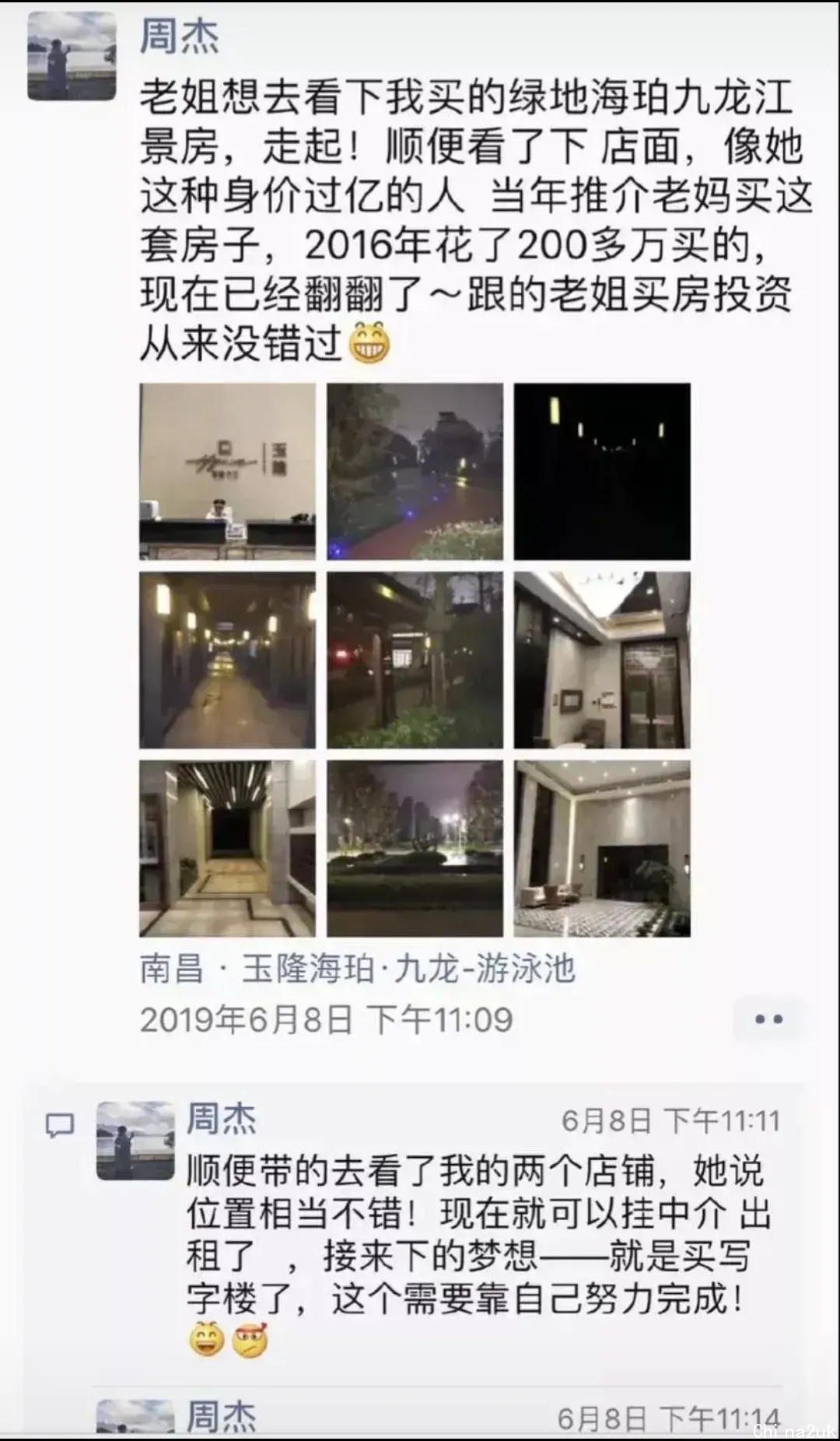The height and width of the screenshot is (1441, 840).
Task: Tap 周杰's avatar in the 11:11 comment
Action: 135,1141
